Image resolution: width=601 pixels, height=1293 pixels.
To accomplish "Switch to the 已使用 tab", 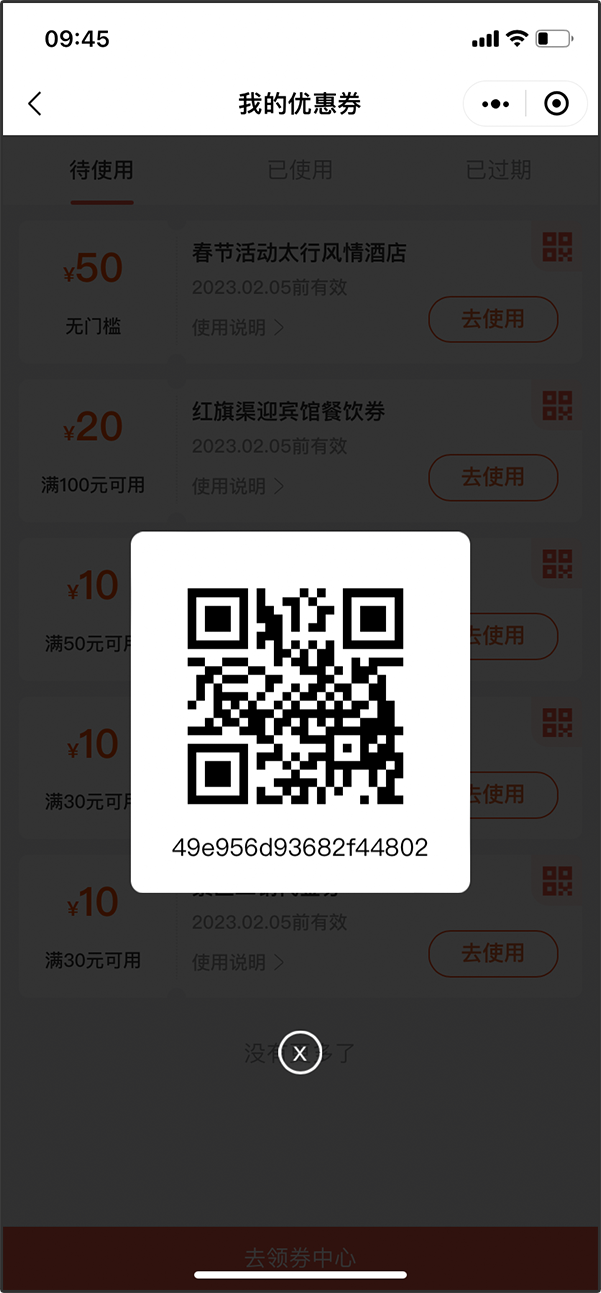I will 300,170.
